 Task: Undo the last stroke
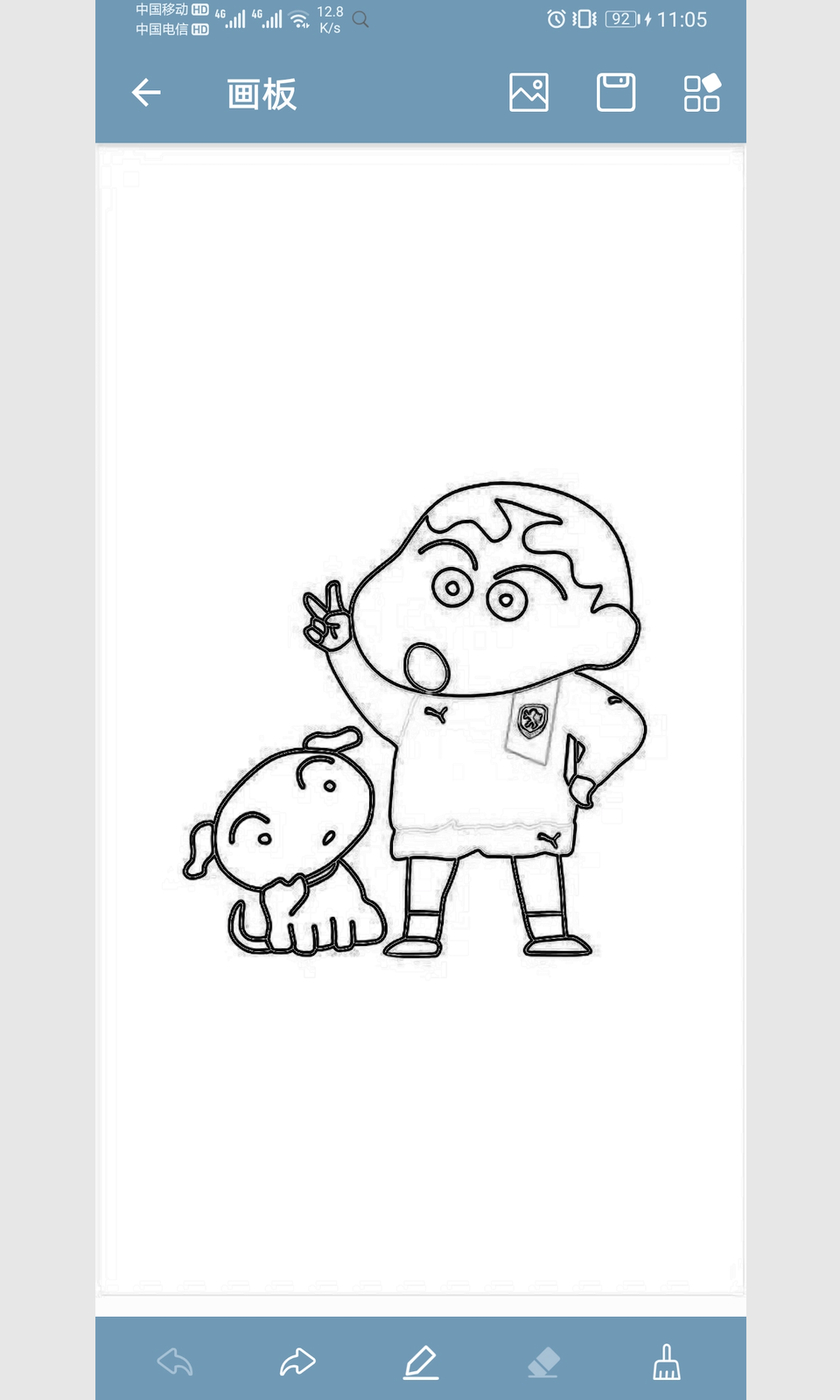pyautogui.click(x=175, y=1361)
